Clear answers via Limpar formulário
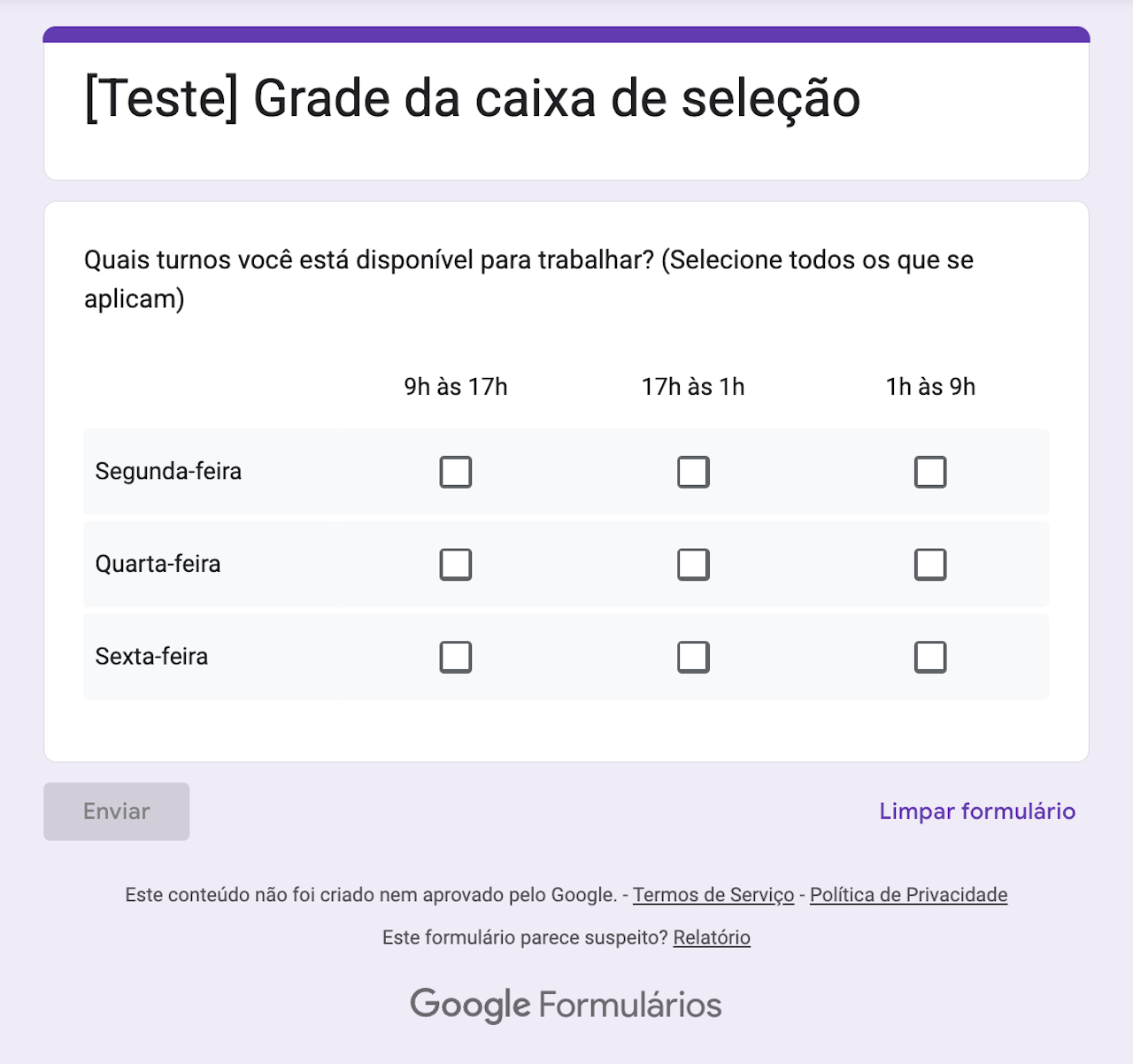This screenshot has height=1064, width=1133. pyautogui.click(x=977, y=811)
